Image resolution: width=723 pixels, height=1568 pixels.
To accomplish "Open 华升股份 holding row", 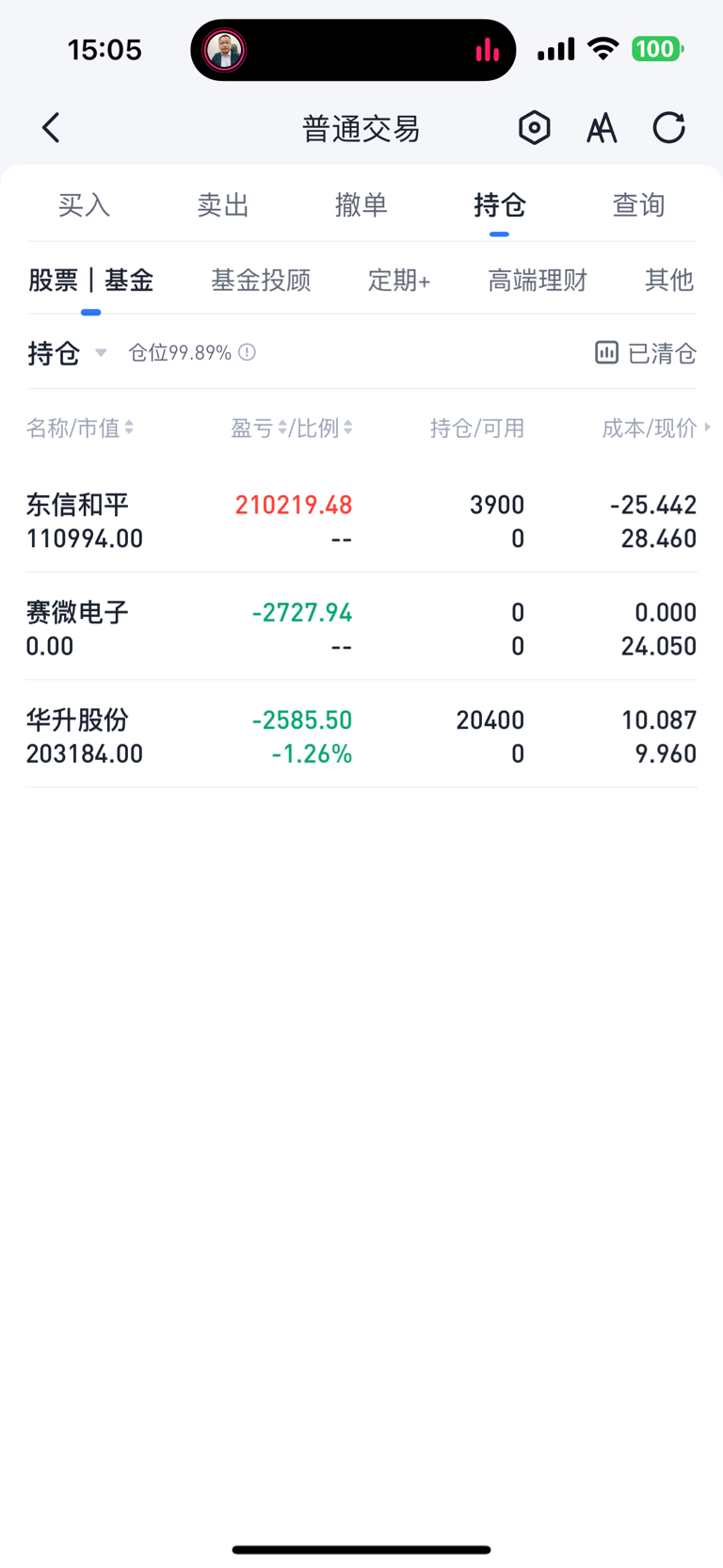I will point(361,736).
